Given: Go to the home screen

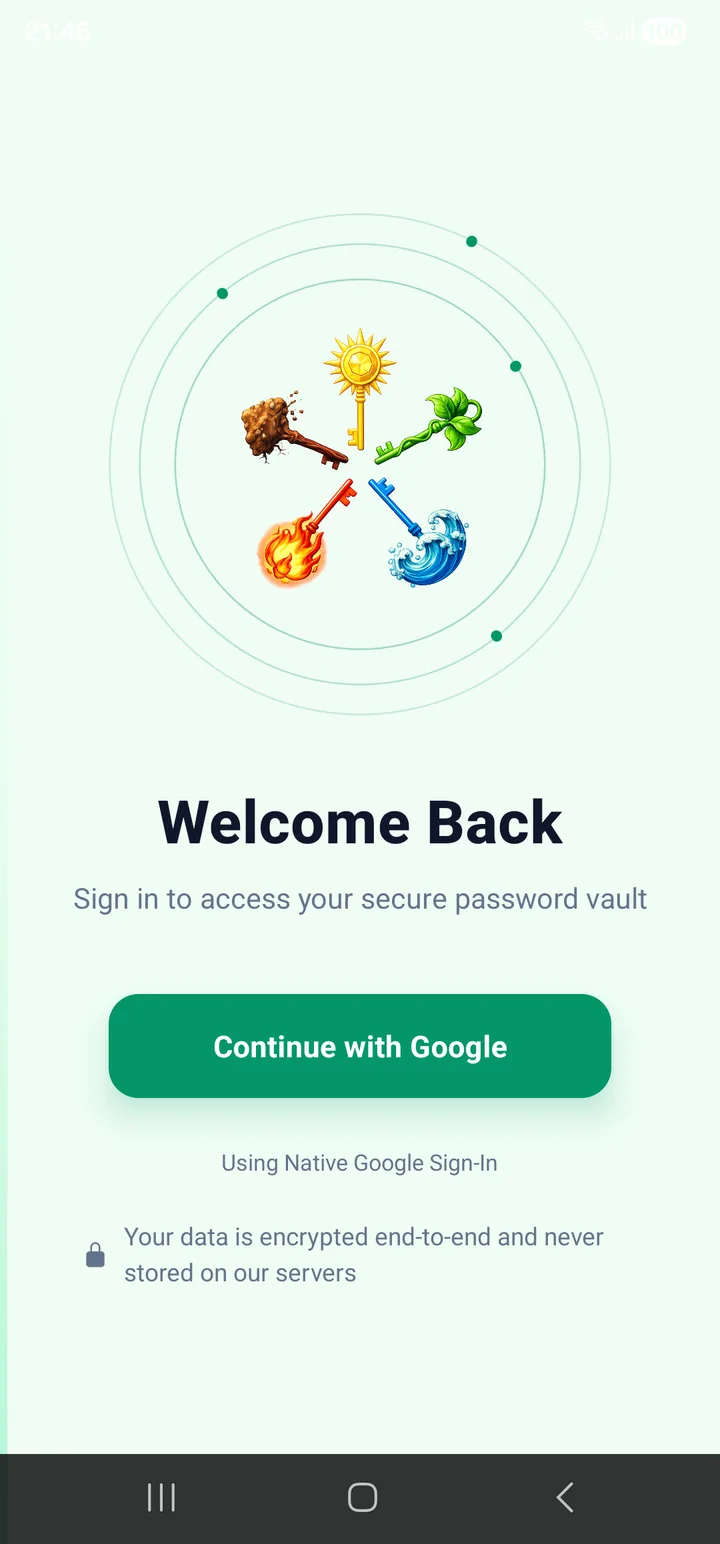Looking at the screenshot, I should (362, 1497).
